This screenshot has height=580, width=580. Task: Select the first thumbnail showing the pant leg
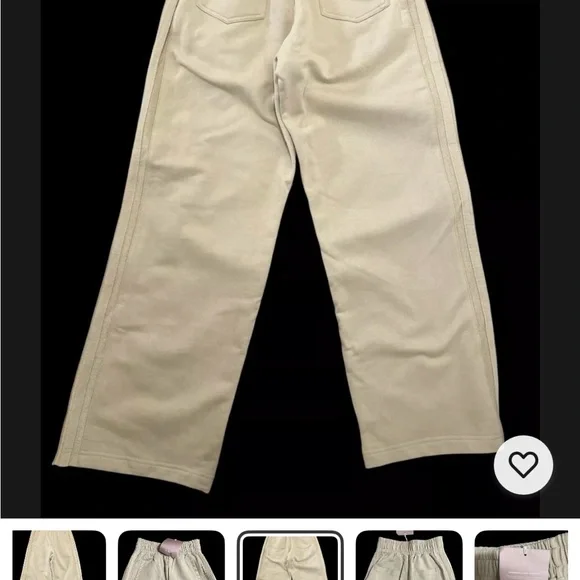tap(59, 555)
